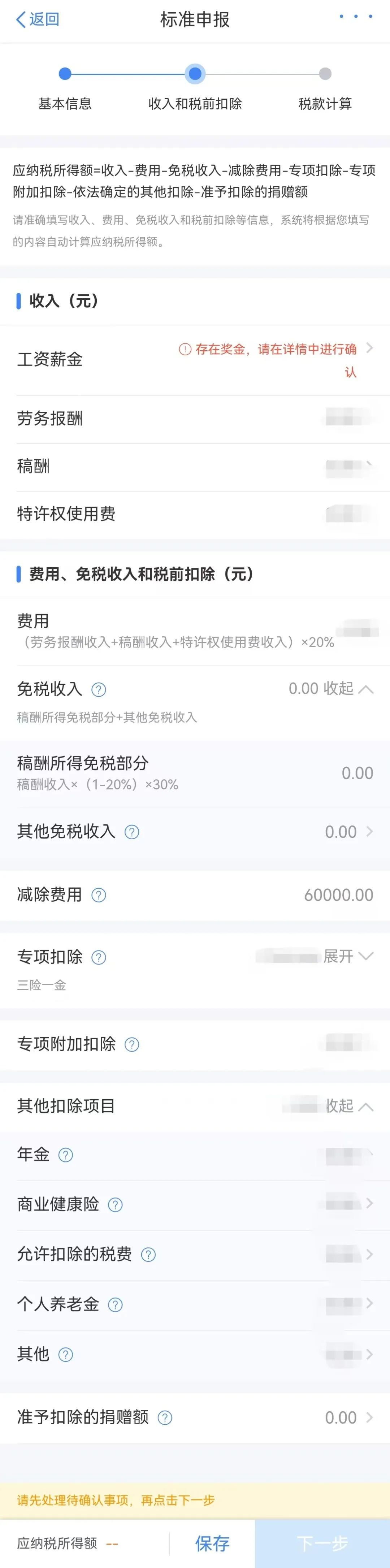
Task: Open the 商业健康险 row
Action: click(x=195, y=1204)
